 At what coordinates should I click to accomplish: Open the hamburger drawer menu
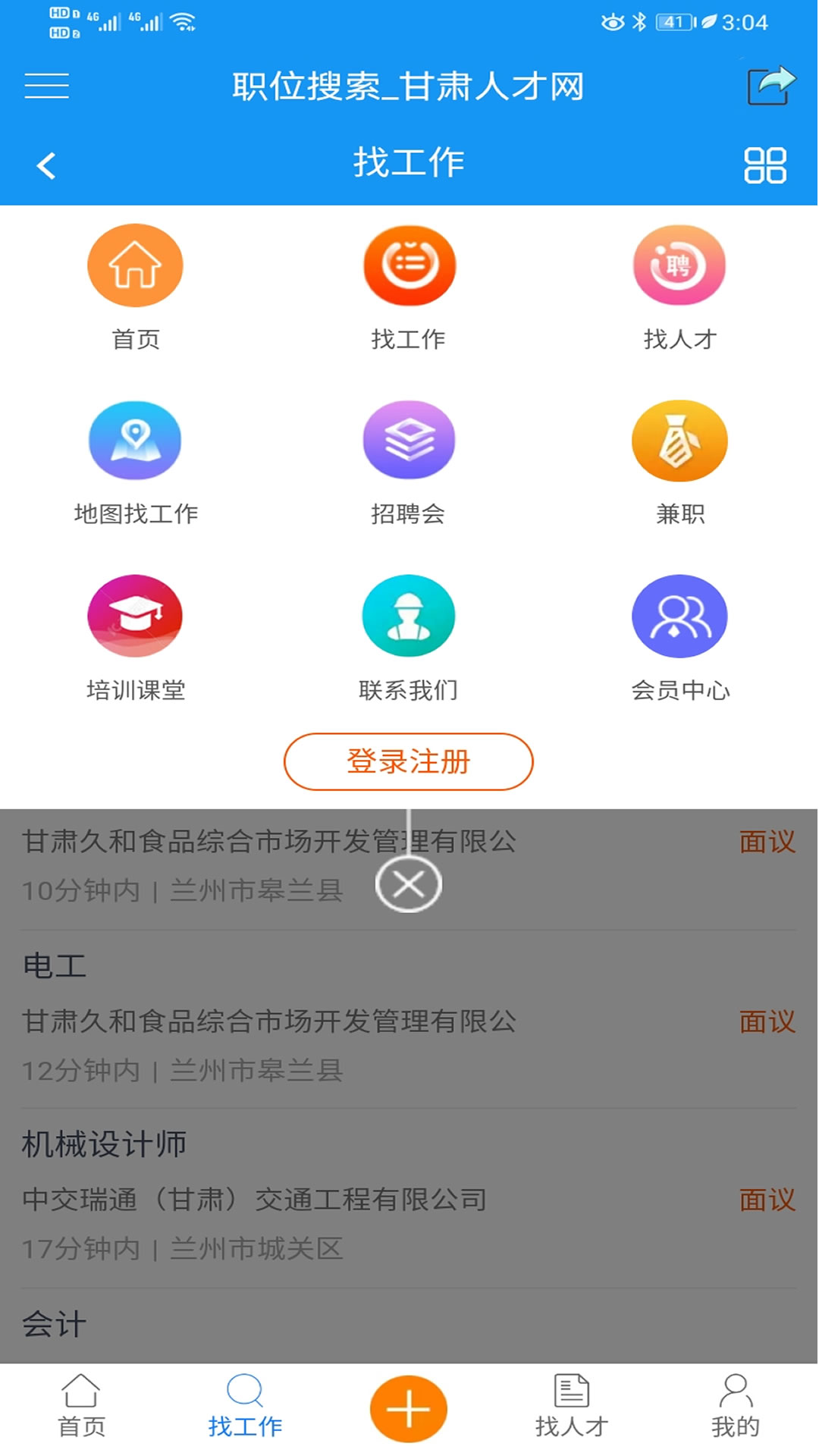tap(46, 86)
